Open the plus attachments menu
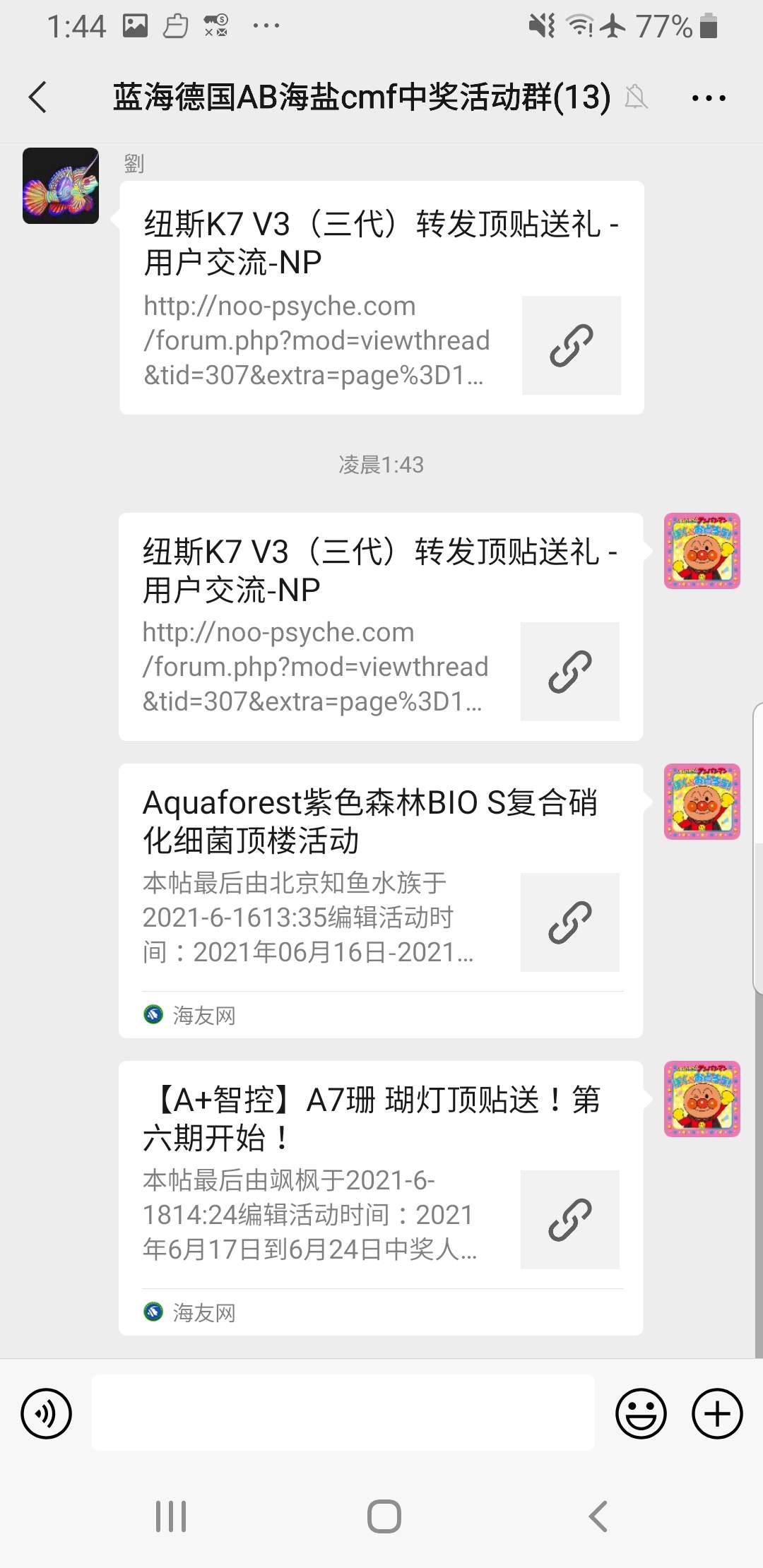This screenshot has width=763, height=1568. click(717, 1413)
